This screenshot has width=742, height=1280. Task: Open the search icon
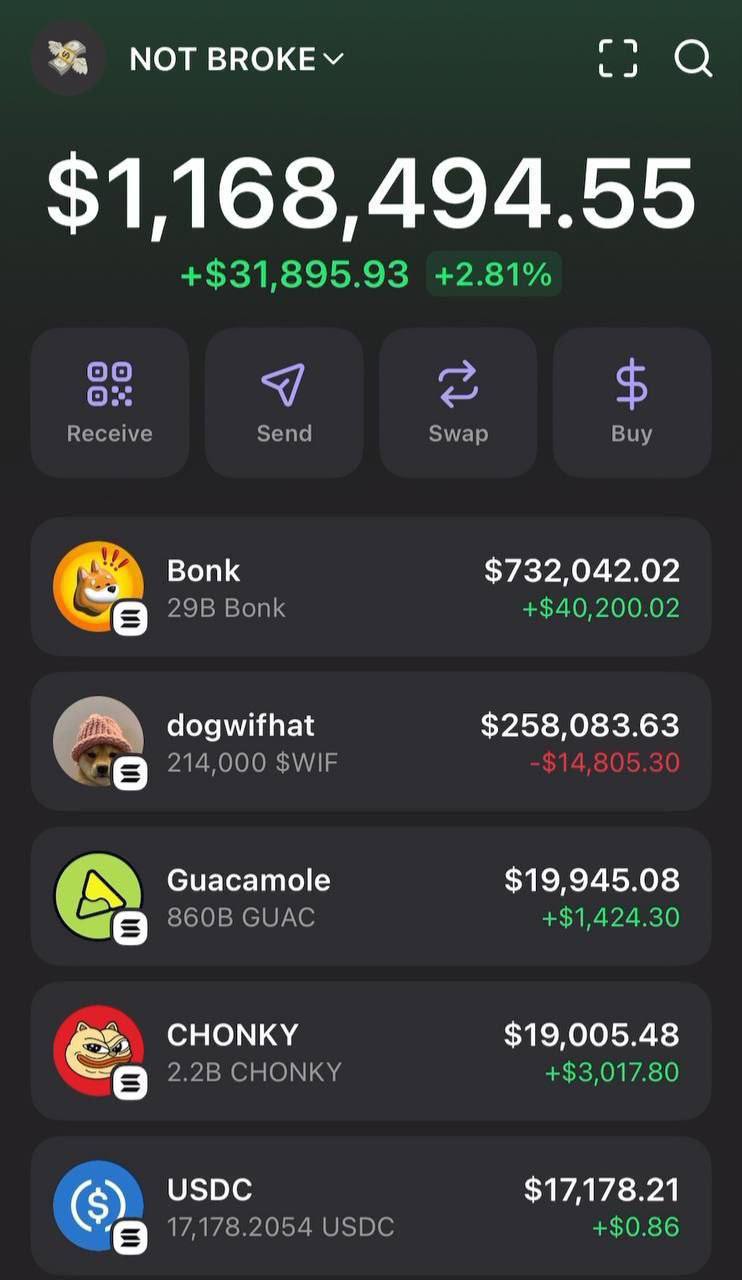coord(693,59)
